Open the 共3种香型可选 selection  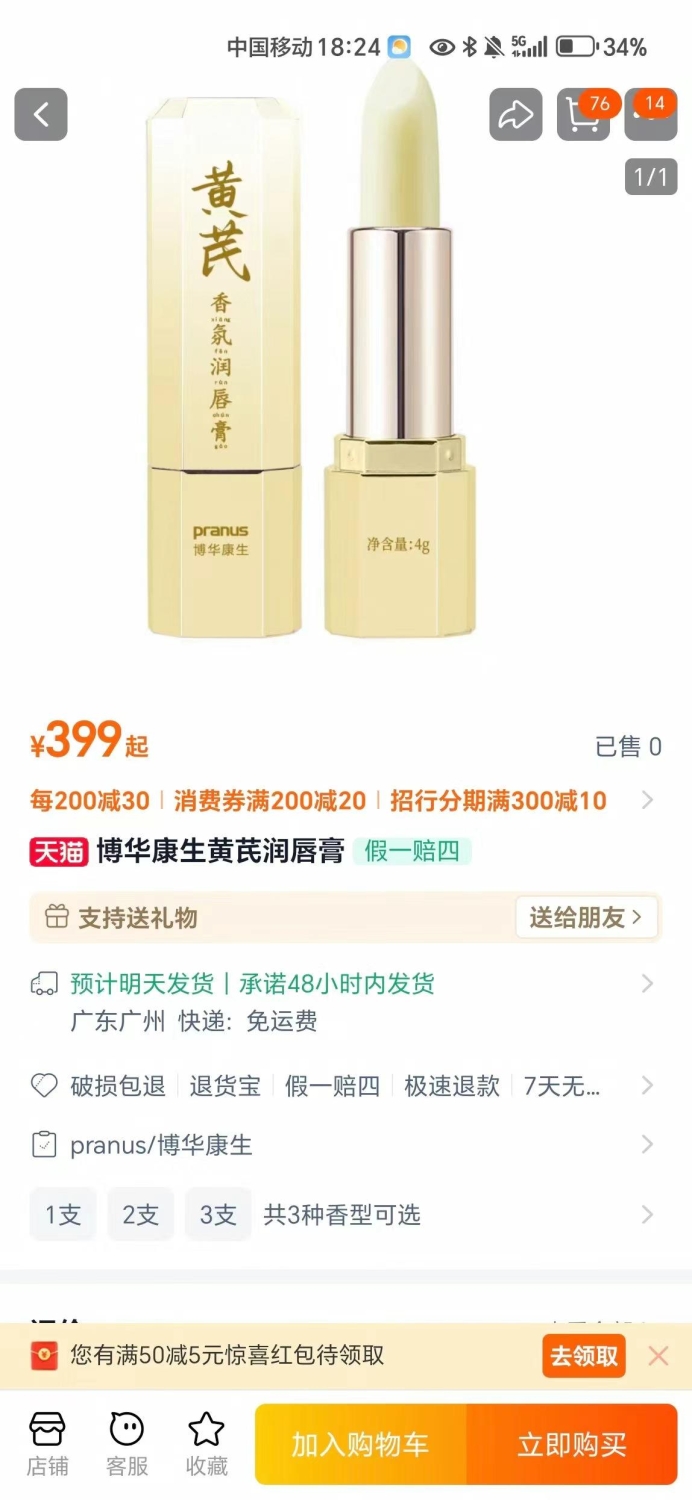pyautogui.click(x=342, y=1215)
